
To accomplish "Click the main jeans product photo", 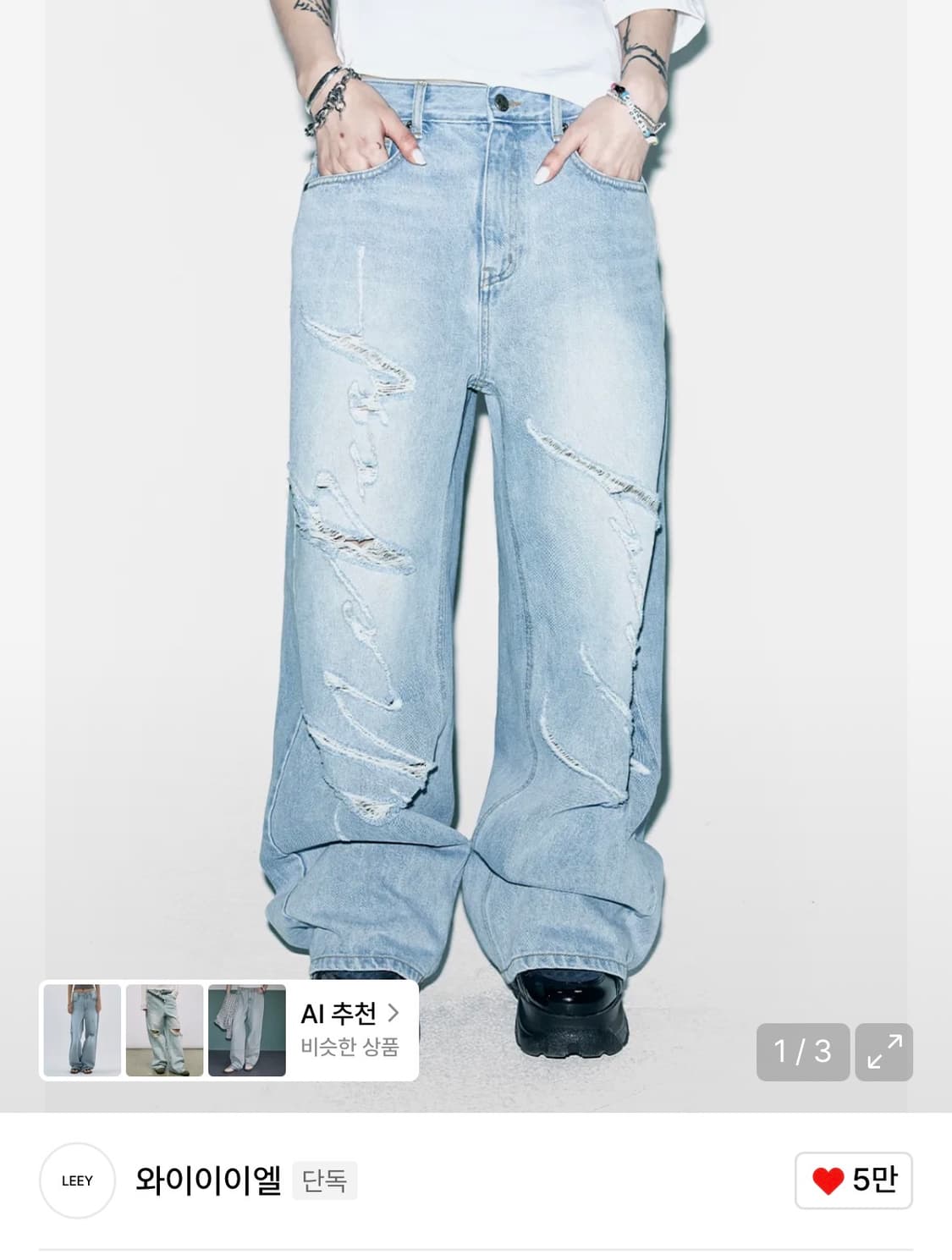I will (474, 508).
